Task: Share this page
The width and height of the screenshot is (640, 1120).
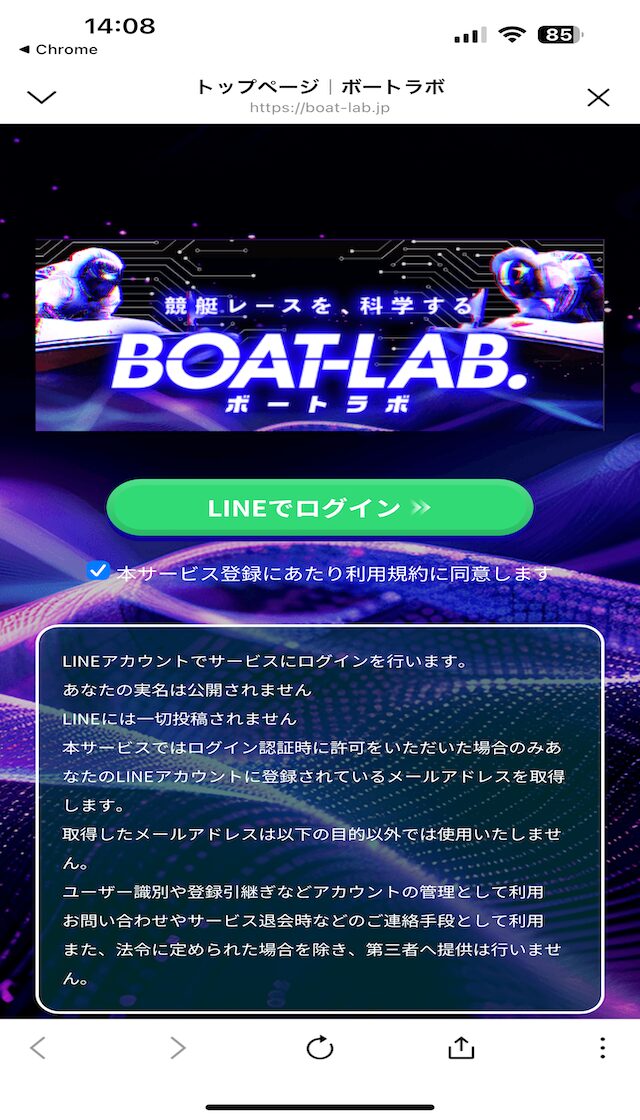Action: (461, 1048)
